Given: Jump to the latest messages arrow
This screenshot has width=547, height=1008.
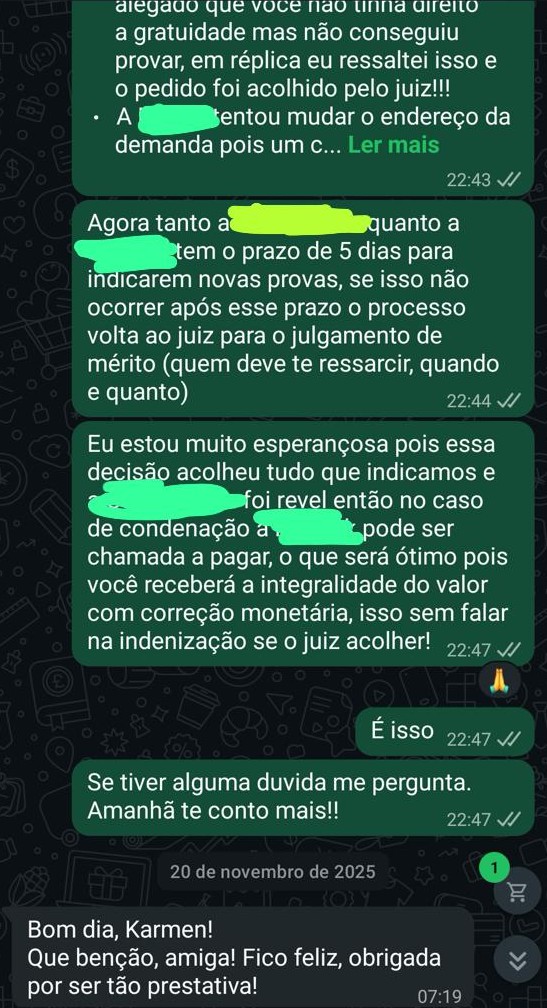Looking at the screenshot, I should click(x=517, y=960).
